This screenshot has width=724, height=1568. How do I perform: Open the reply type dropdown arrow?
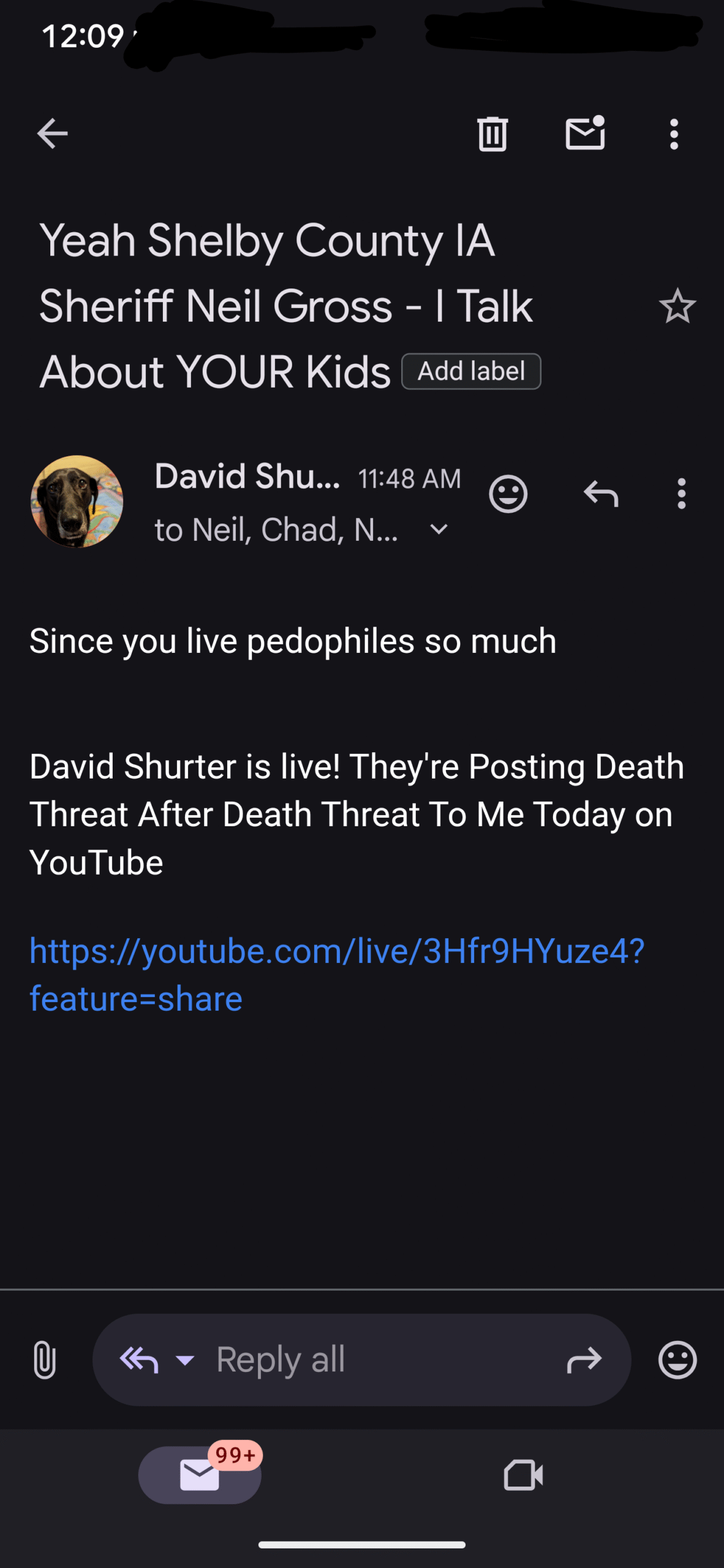point(185,1360)
